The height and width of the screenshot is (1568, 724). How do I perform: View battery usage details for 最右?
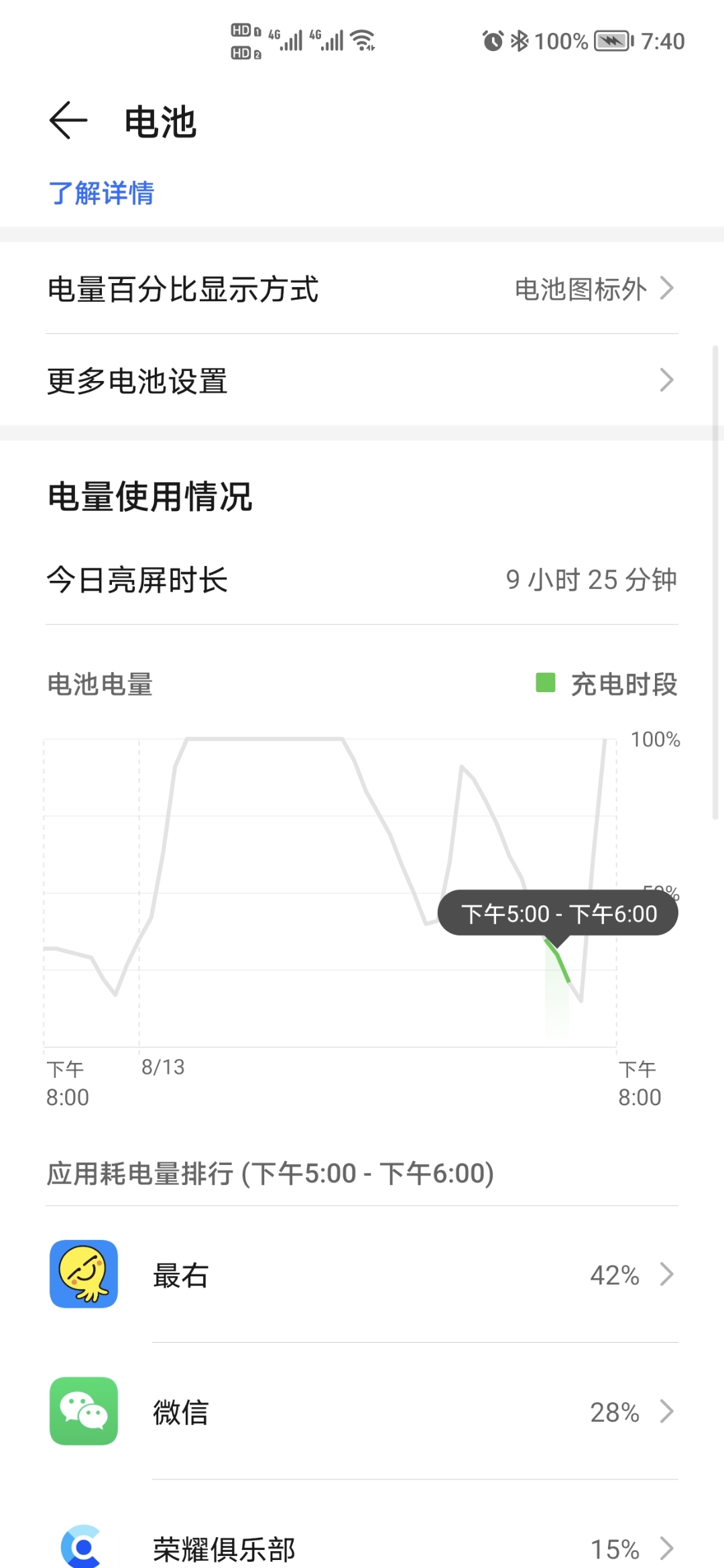click(362, 1274)
